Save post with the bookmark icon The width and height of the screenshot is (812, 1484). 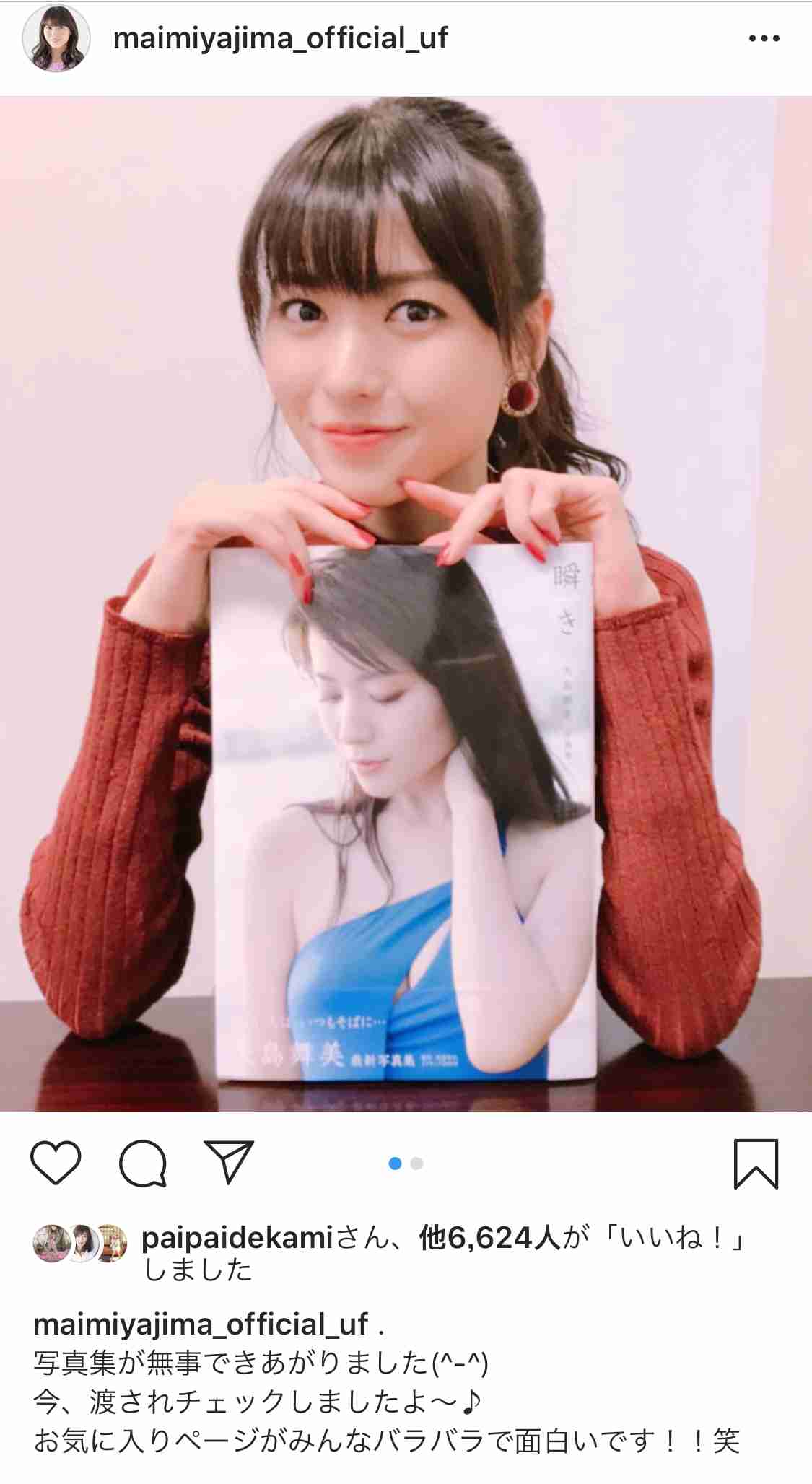point(756,1163)
